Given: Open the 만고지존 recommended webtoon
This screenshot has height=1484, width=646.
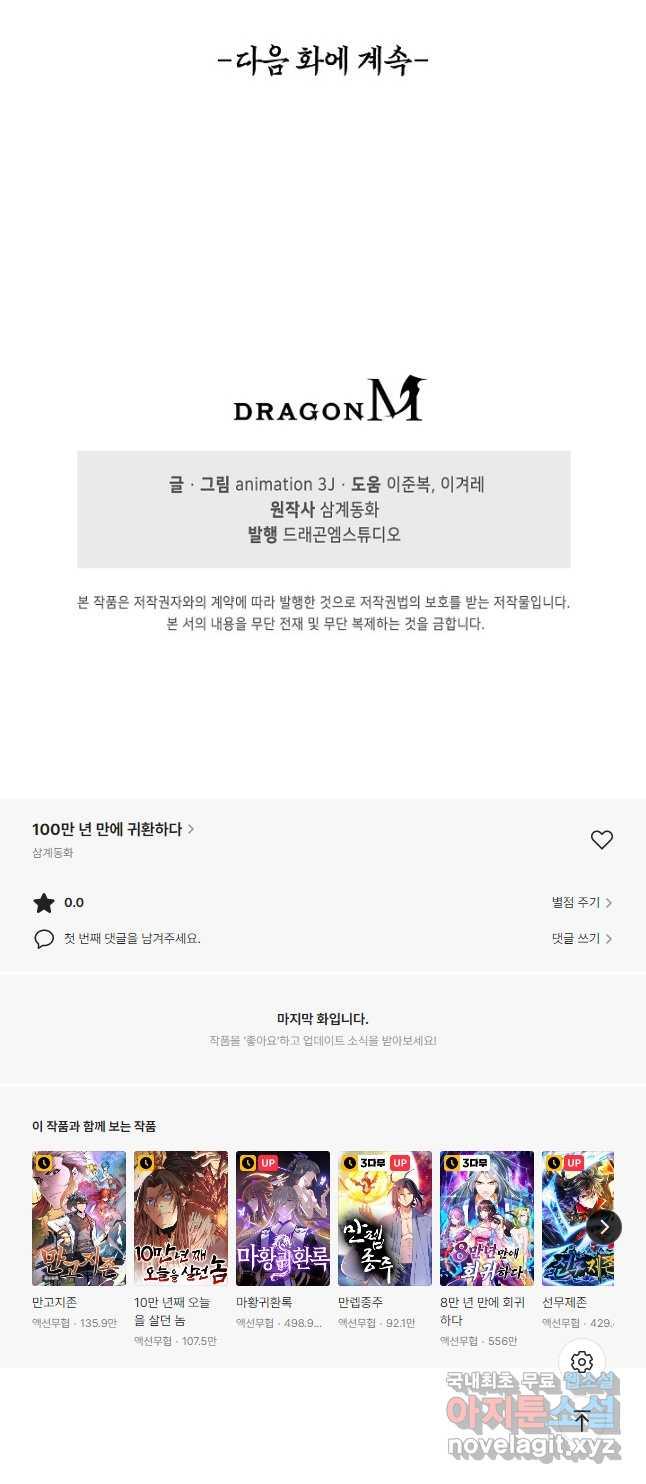Looking at the screenshot, I should tap(79, 1218).
